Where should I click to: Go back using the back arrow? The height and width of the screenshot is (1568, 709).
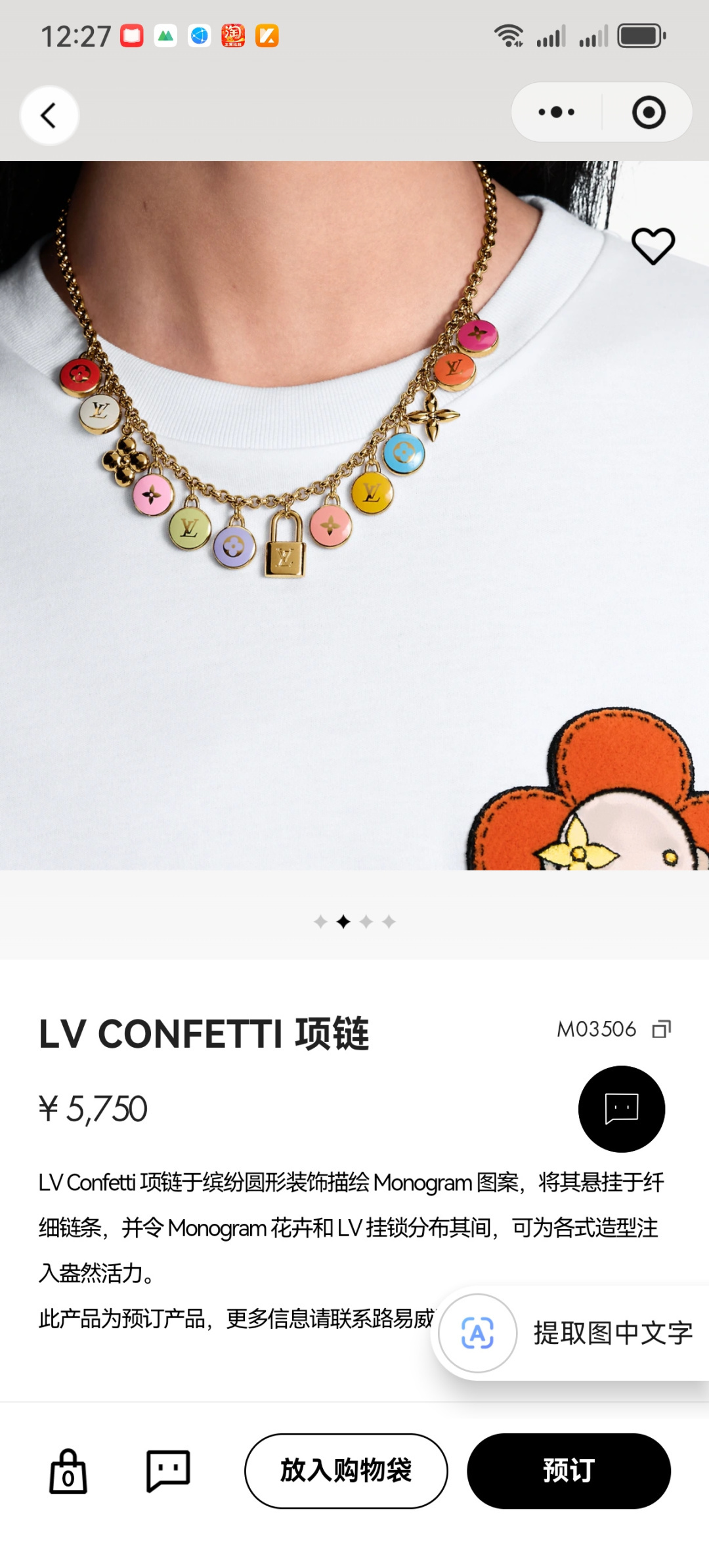(49, 116)
